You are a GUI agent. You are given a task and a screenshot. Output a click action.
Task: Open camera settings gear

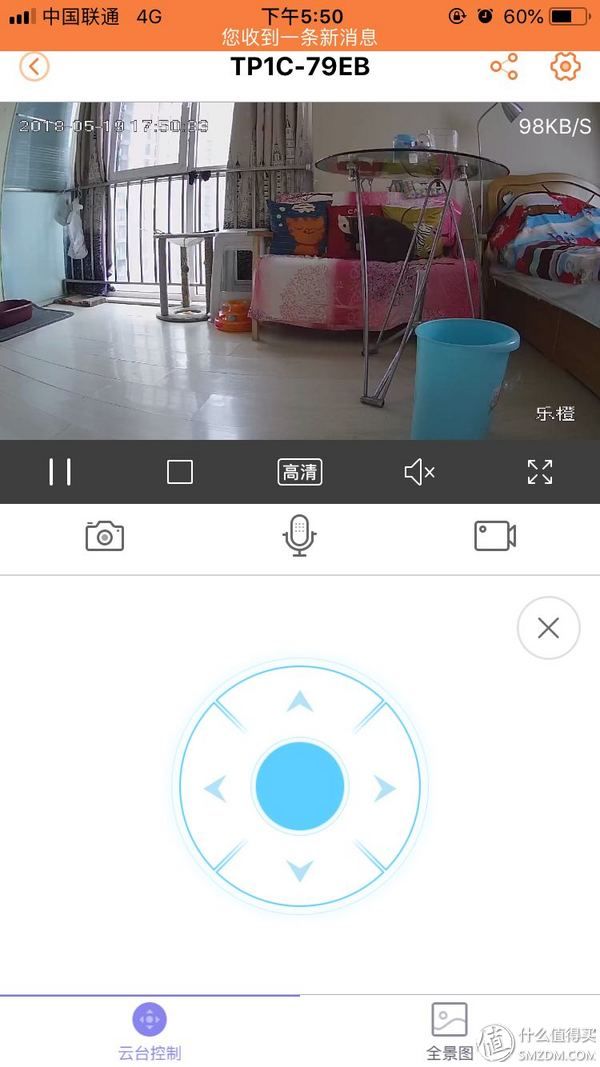point(565,67)
